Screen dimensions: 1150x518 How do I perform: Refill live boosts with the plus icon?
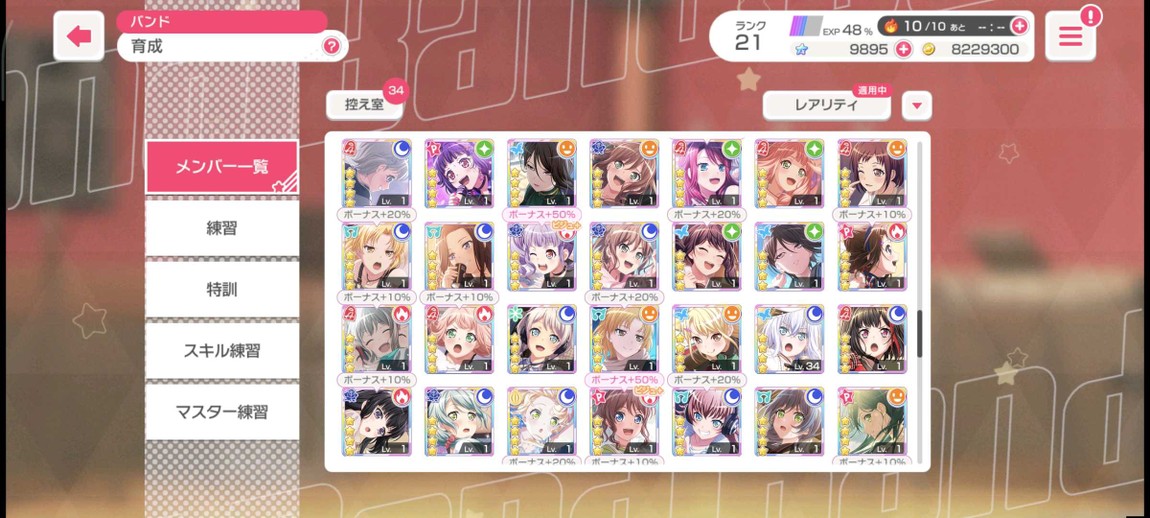pos(1019,26)
